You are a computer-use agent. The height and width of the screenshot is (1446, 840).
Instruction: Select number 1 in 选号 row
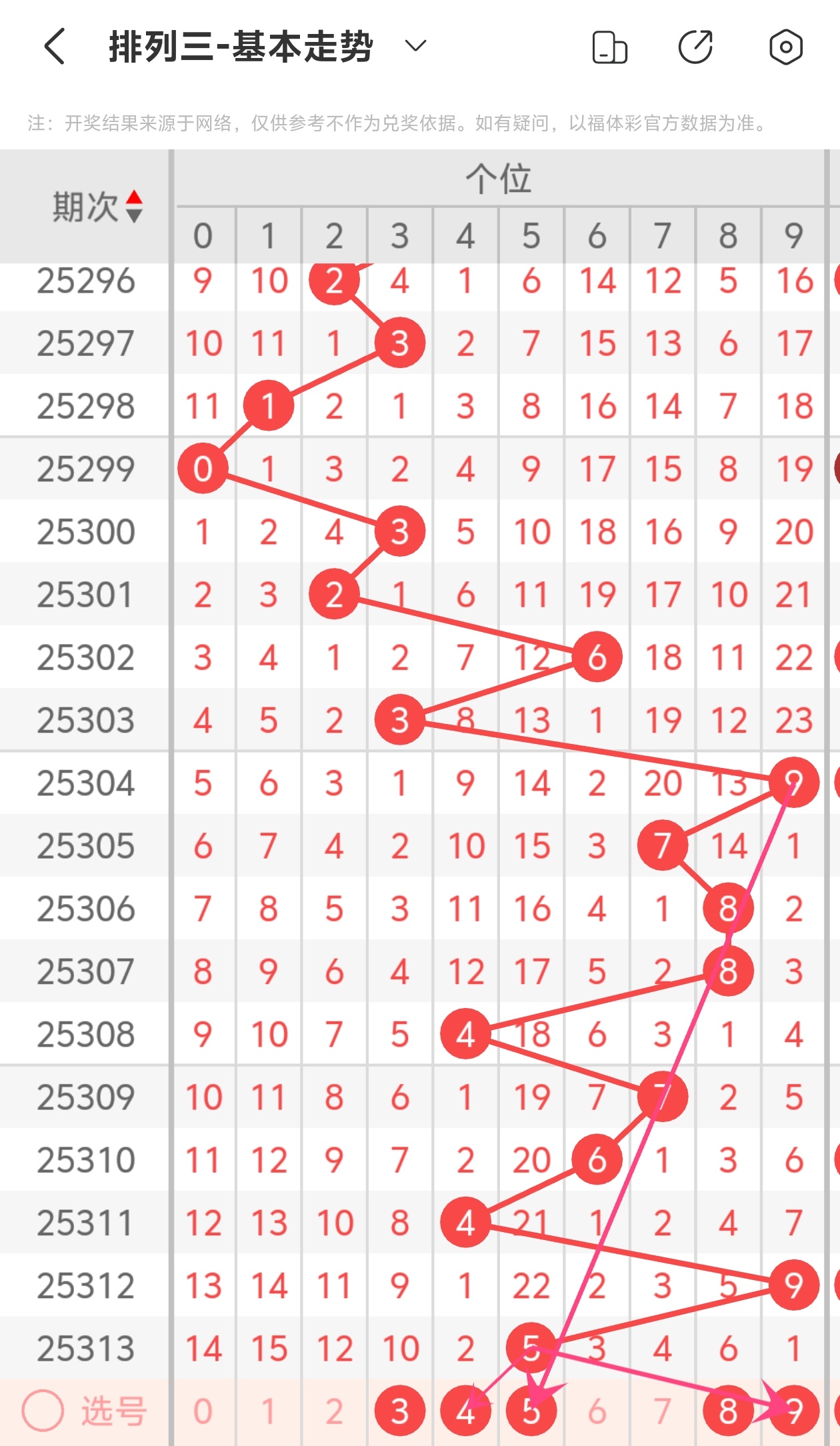coord(268,1411)
